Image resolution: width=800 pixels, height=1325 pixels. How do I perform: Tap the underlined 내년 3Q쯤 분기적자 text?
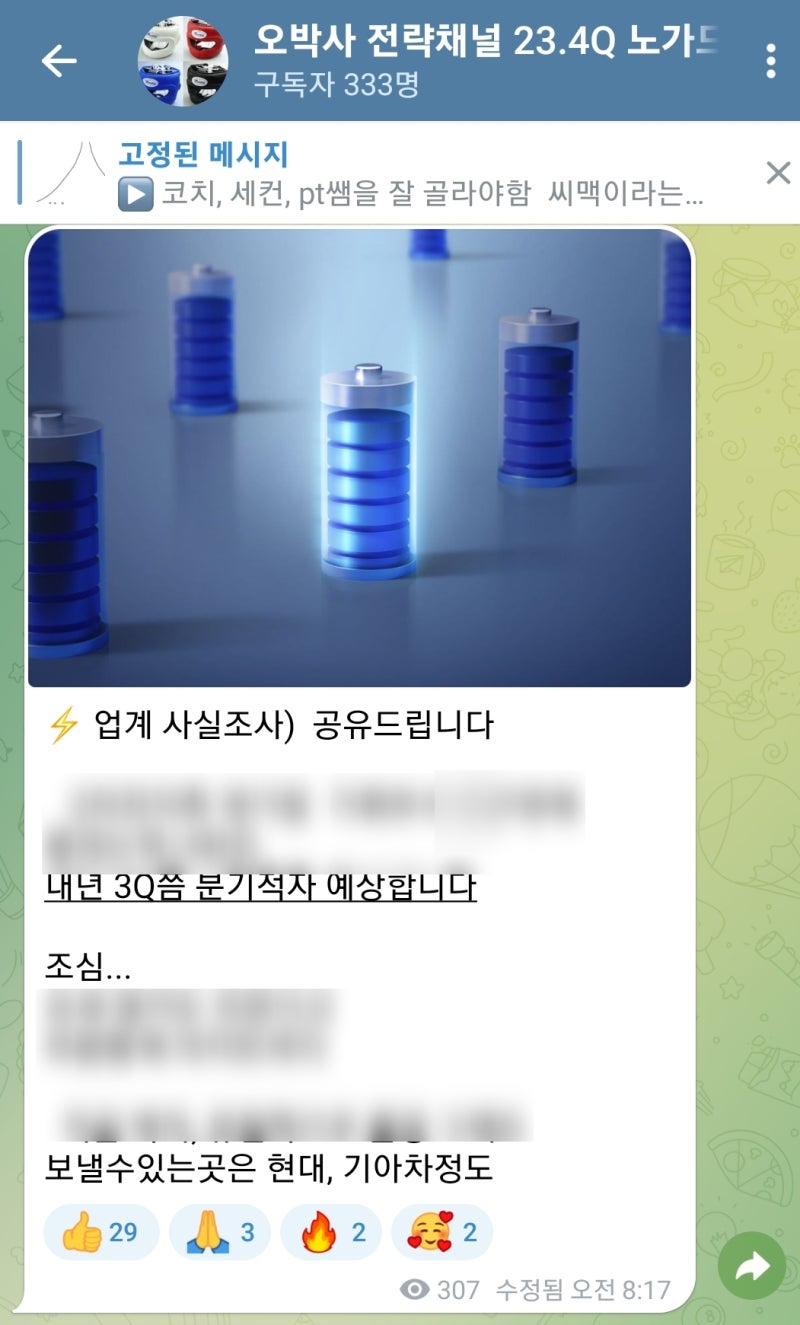click(260, 886)
